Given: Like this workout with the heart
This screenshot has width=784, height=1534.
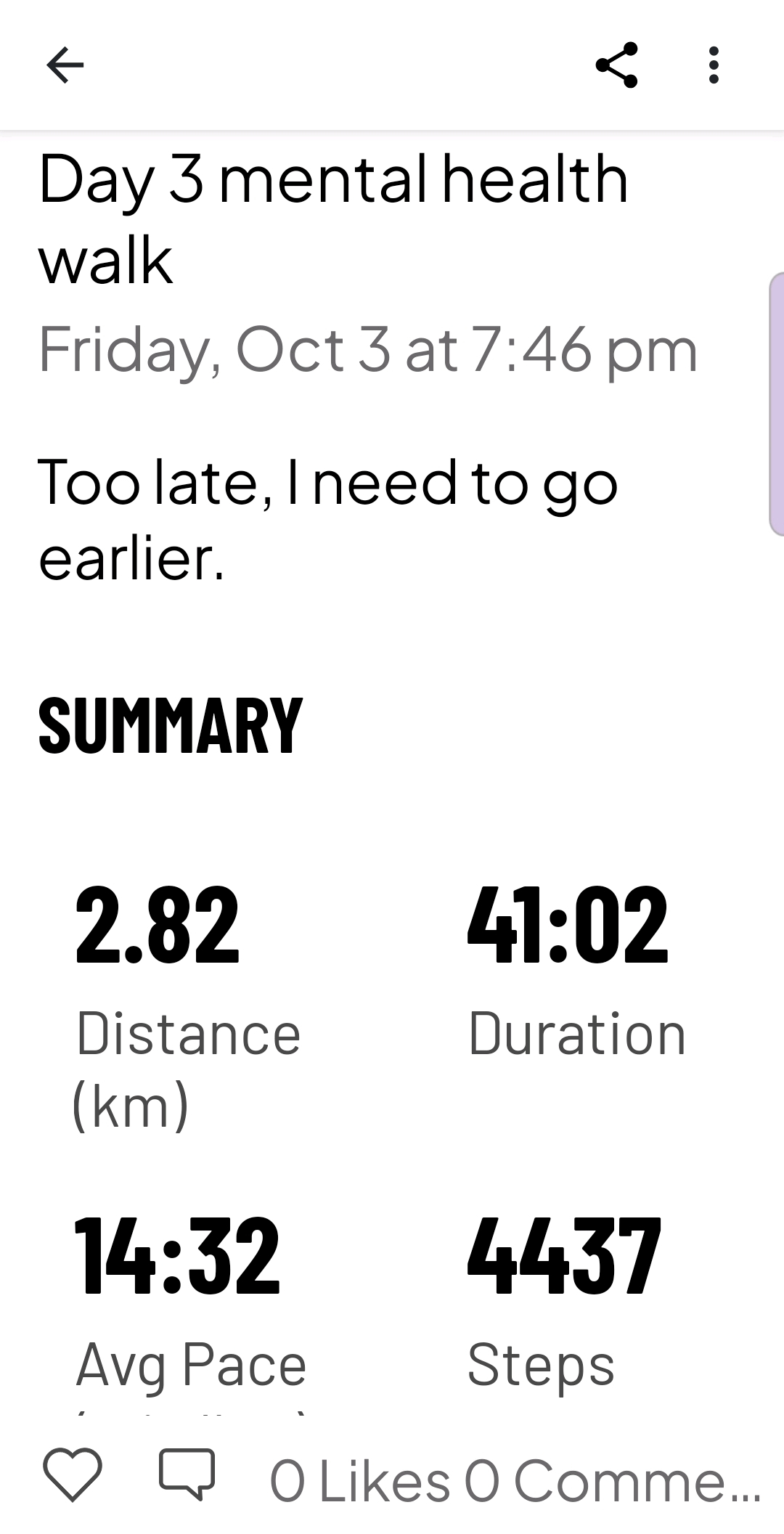Looking at the screenshot, I should point(73,1474).
